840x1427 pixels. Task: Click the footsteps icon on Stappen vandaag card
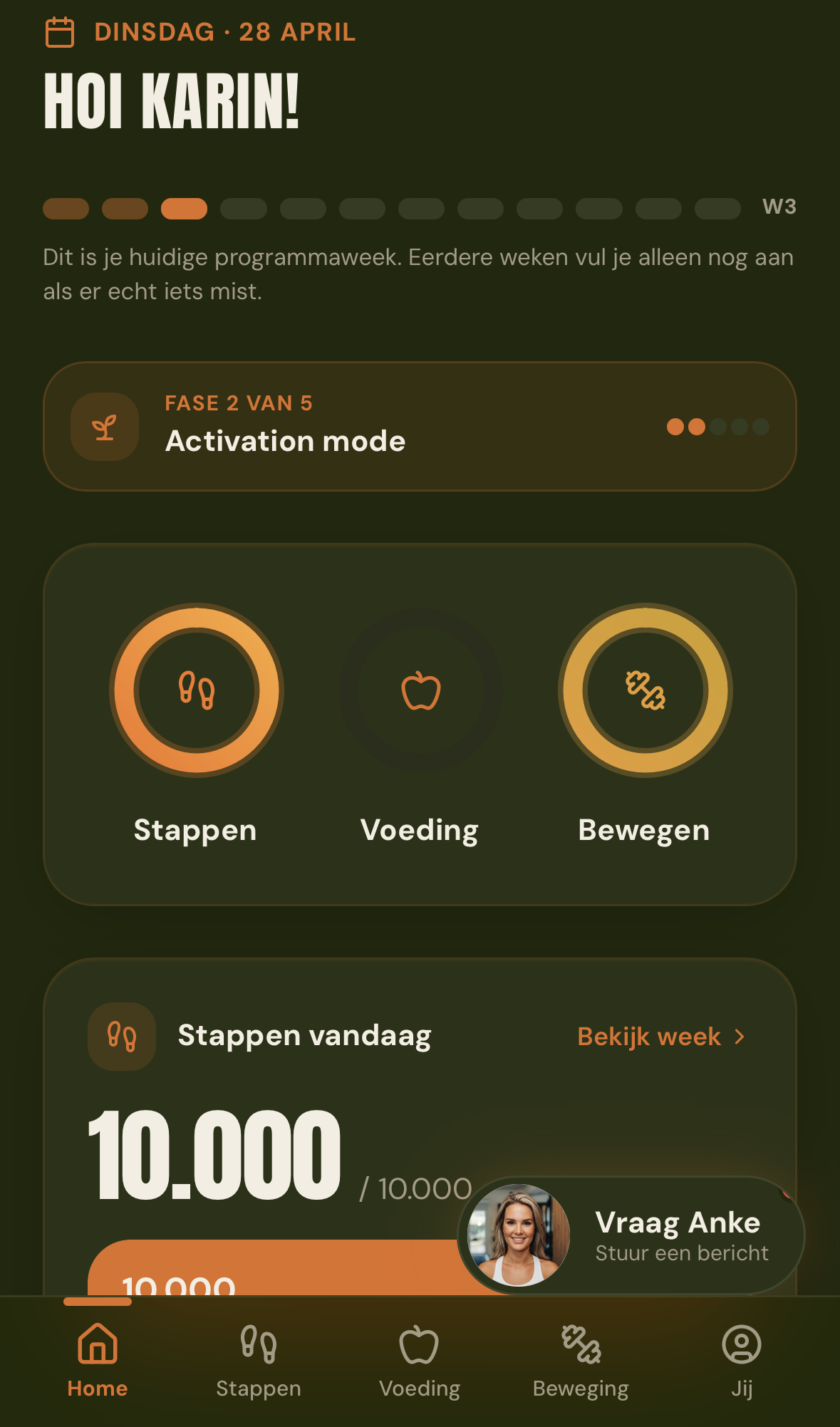122,1037
